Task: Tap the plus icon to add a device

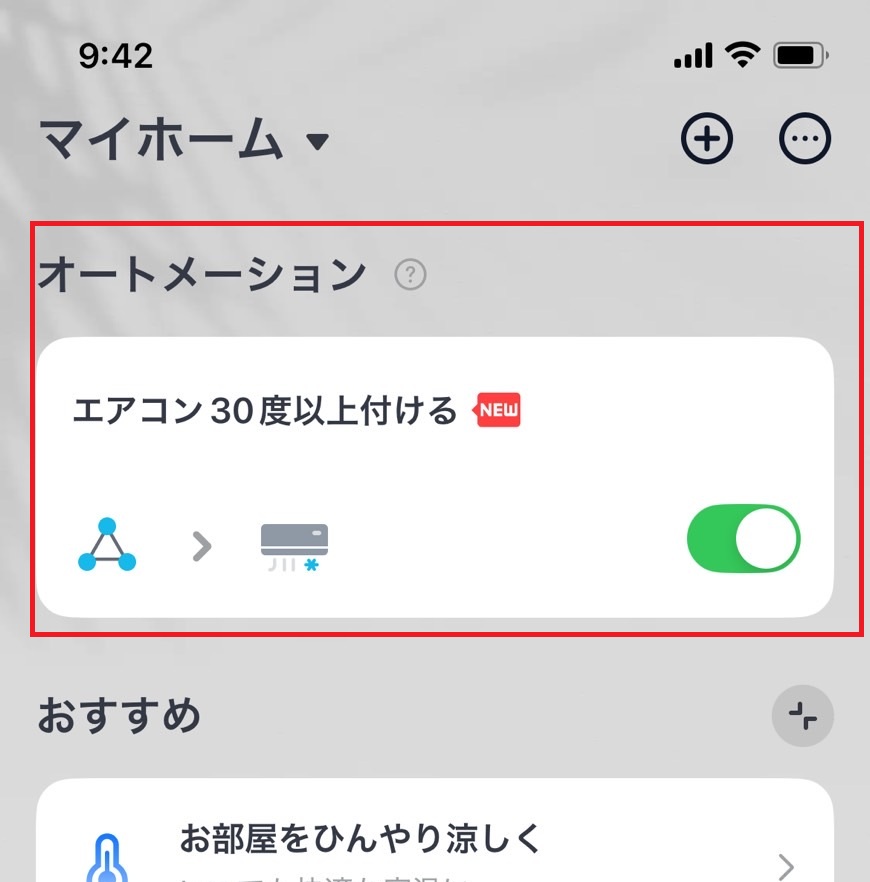Action: click(707, 139)
